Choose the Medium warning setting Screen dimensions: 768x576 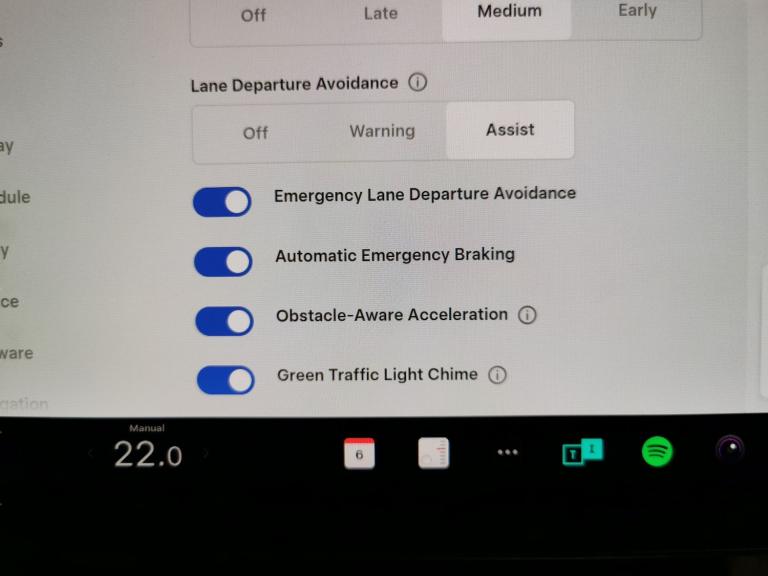point(509,12)
